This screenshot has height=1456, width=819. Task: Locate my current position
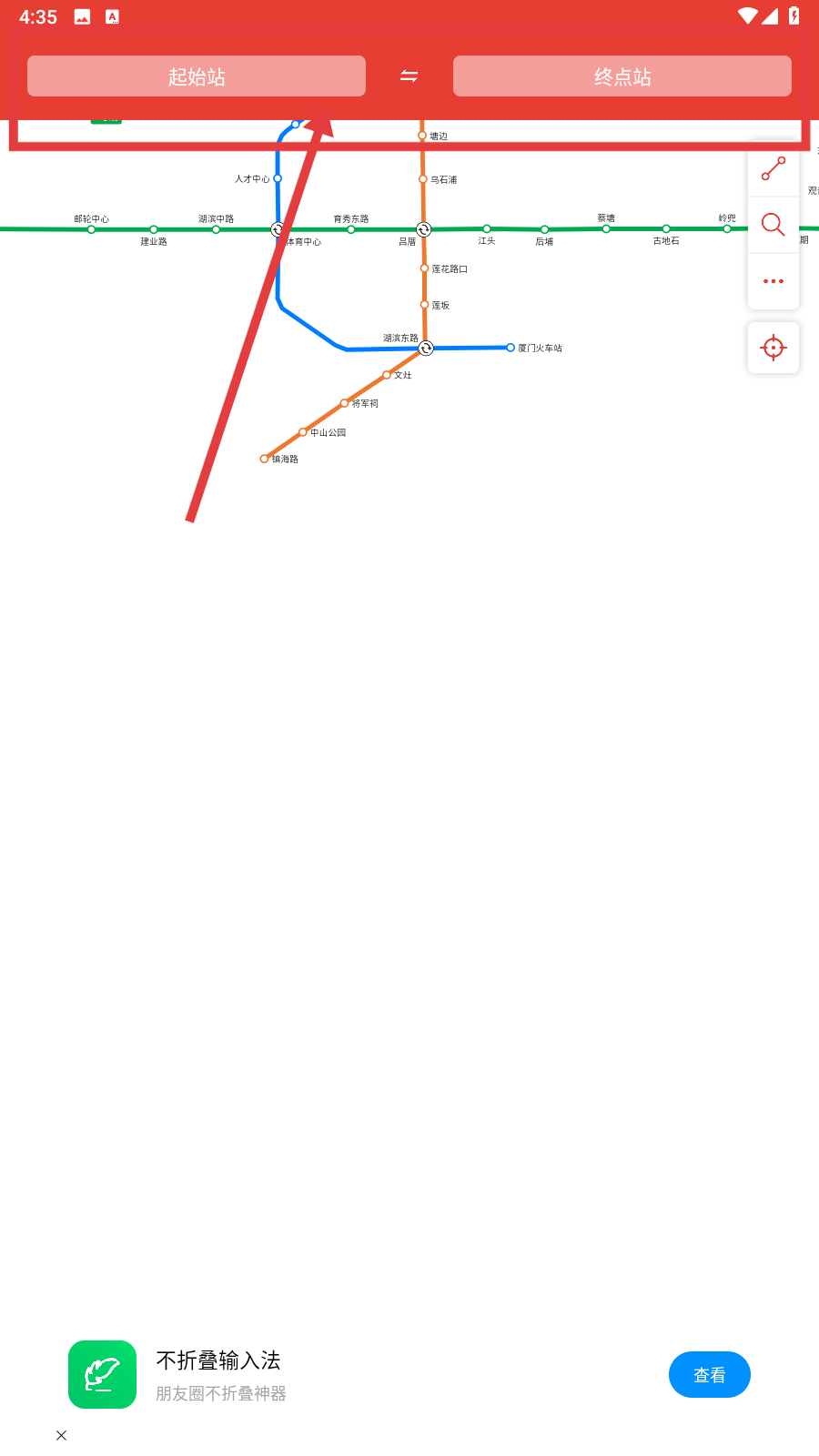[x=773, y=348]
